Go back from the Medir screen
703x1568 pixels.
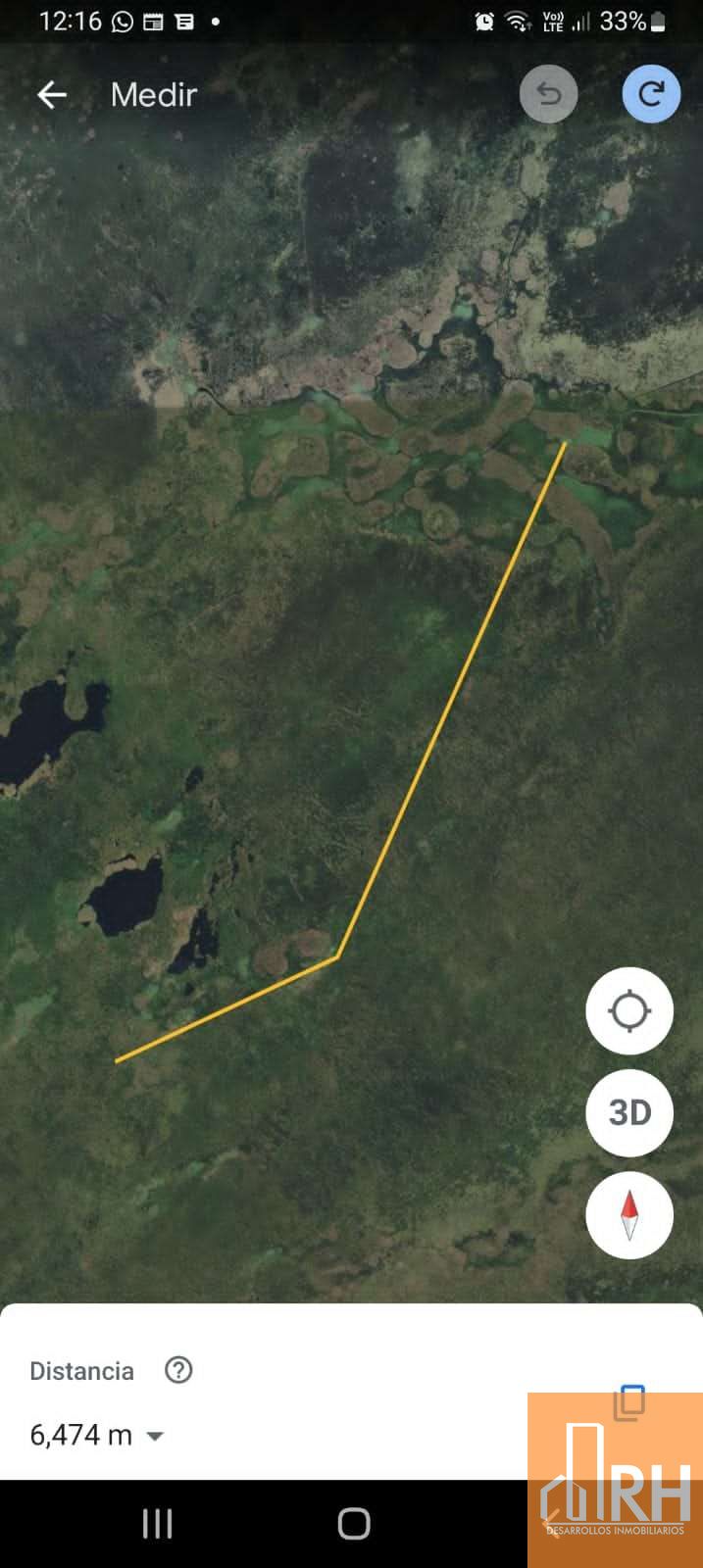tap(52, 95)
